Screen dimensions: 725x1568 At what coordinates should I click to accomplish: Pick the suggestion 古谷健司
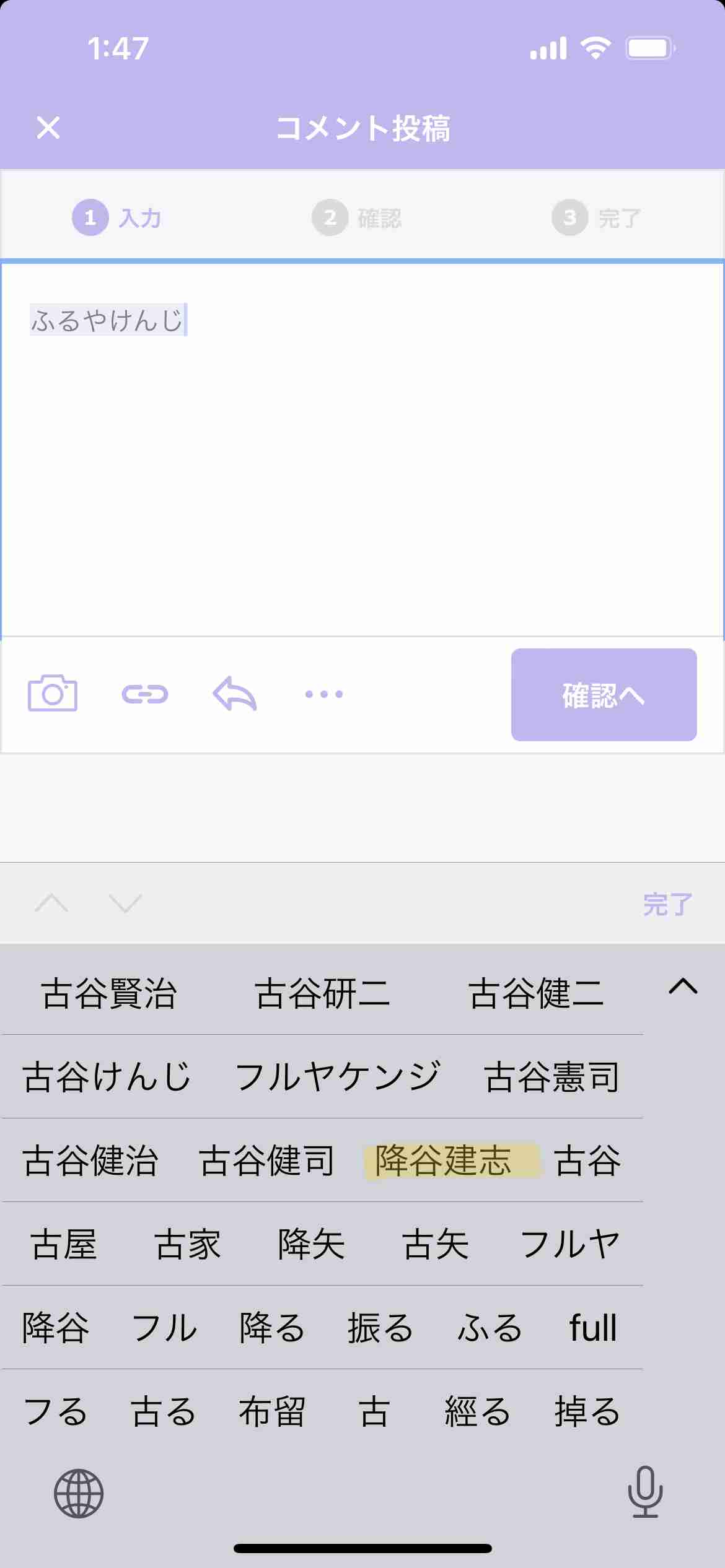(x=267, y=1161)
